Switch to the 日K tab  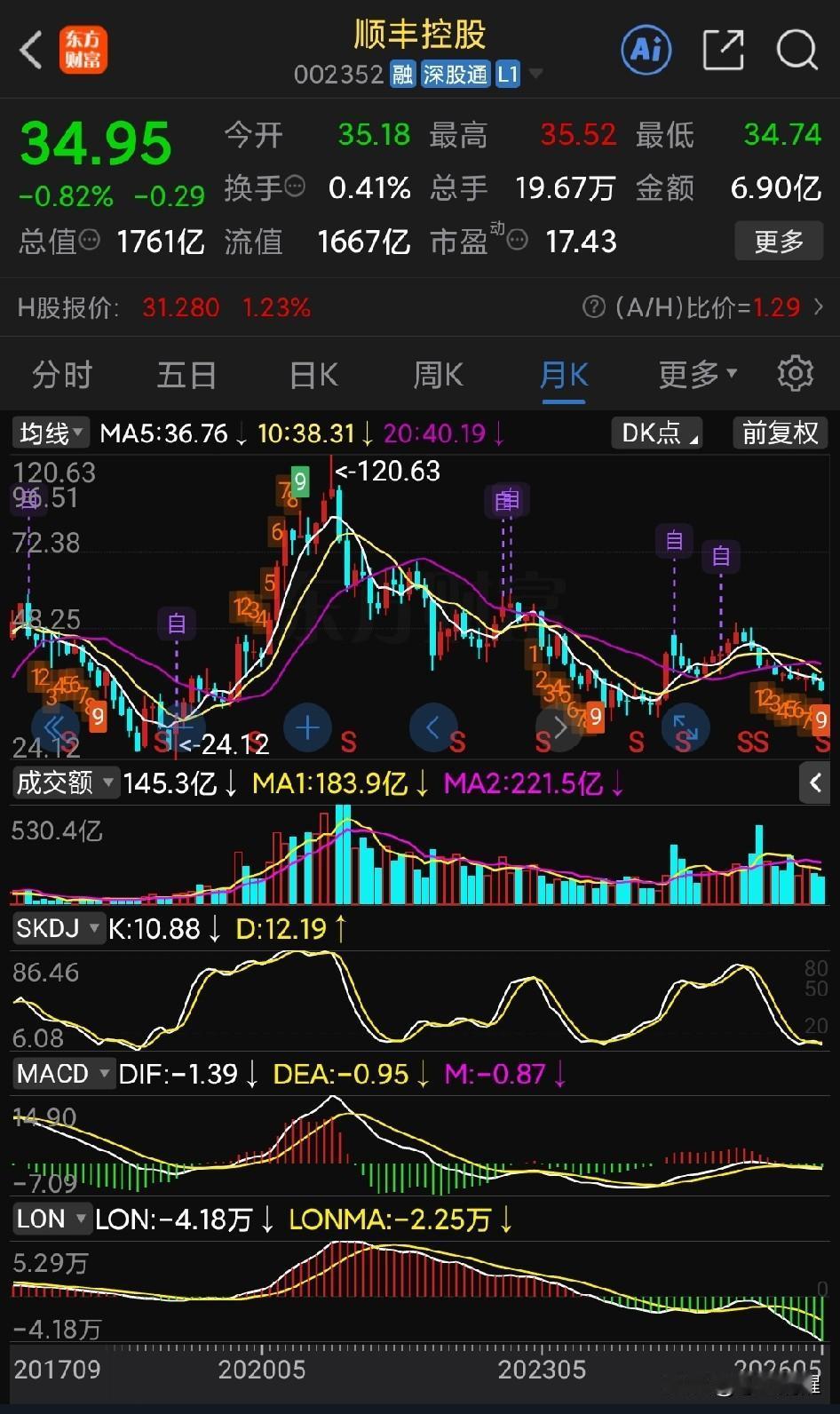(x=313, y=375)
